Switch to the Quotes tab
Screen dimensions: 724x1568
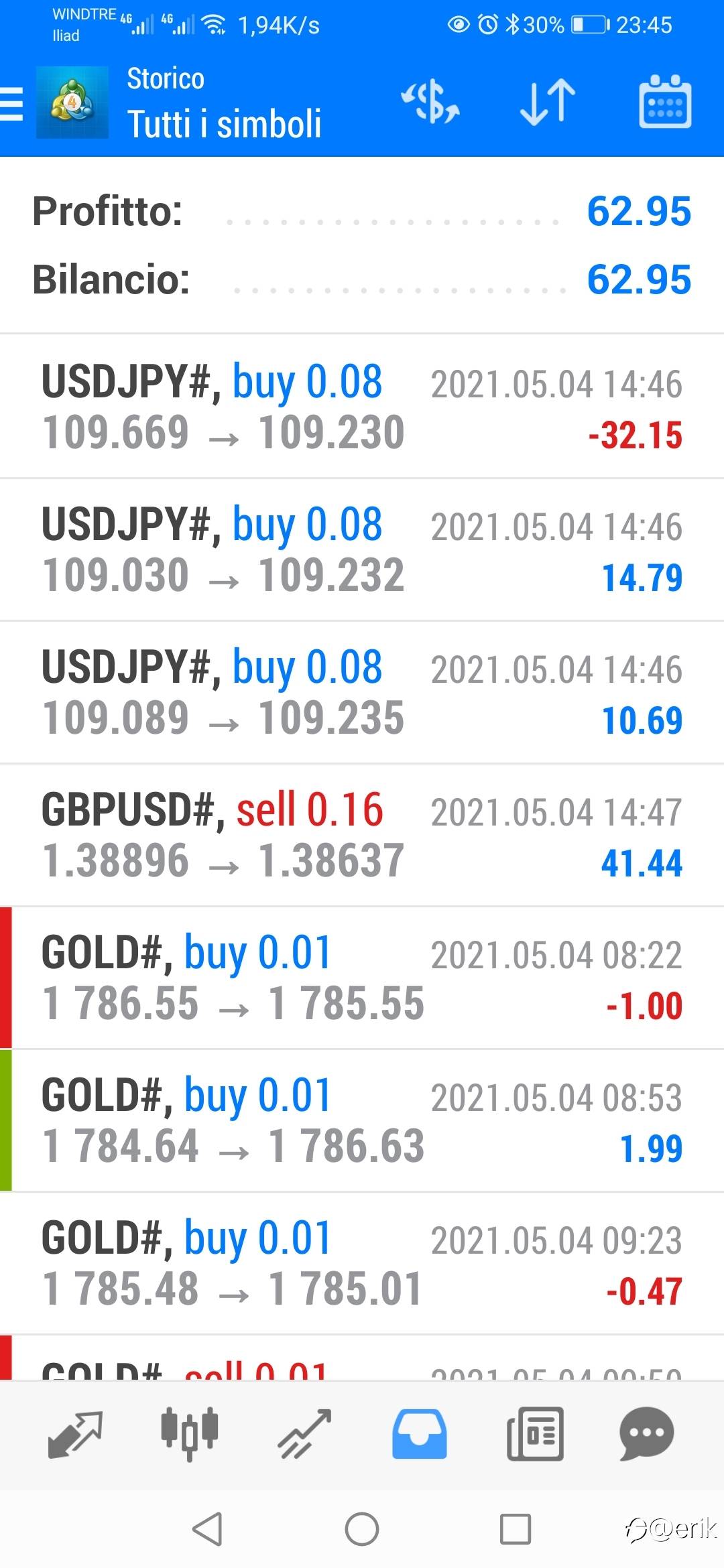(x=75, y=1434)
